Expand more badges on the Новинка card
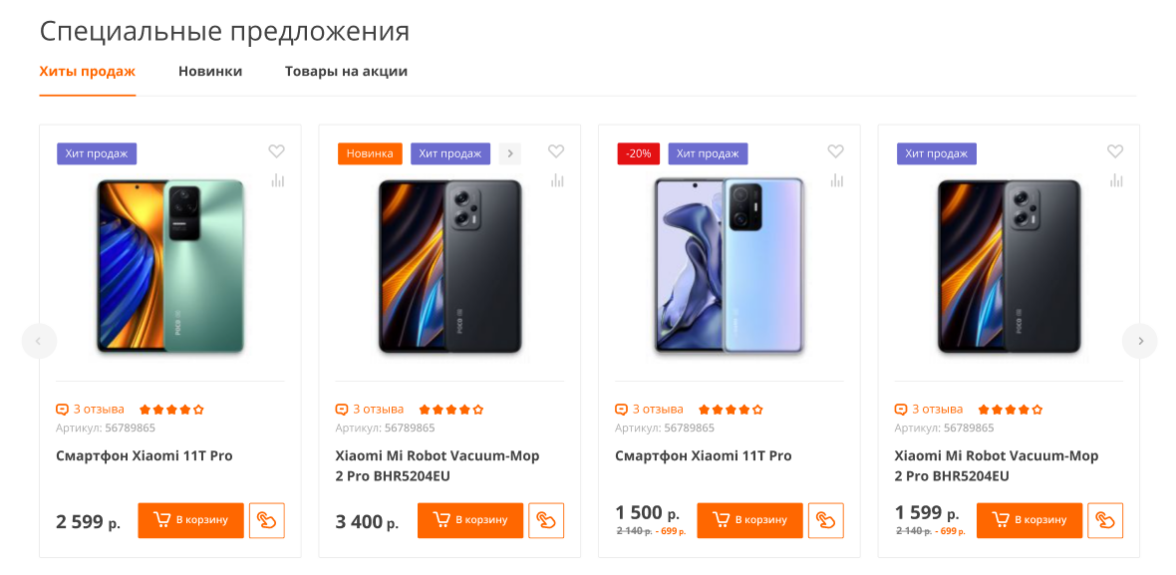This screenshot has width=1176, height=575. coord(510,154)
